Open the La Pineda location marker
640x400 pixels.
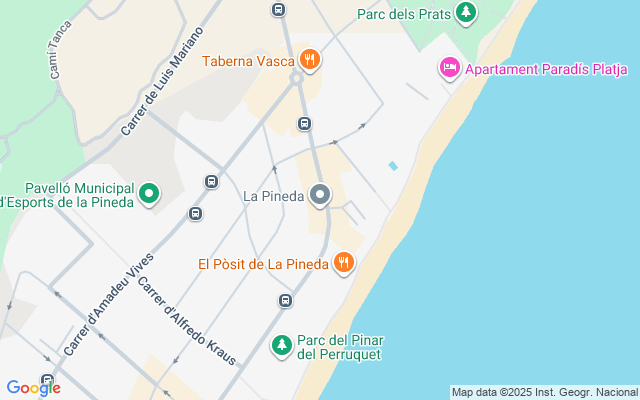[x=320, y=195]
